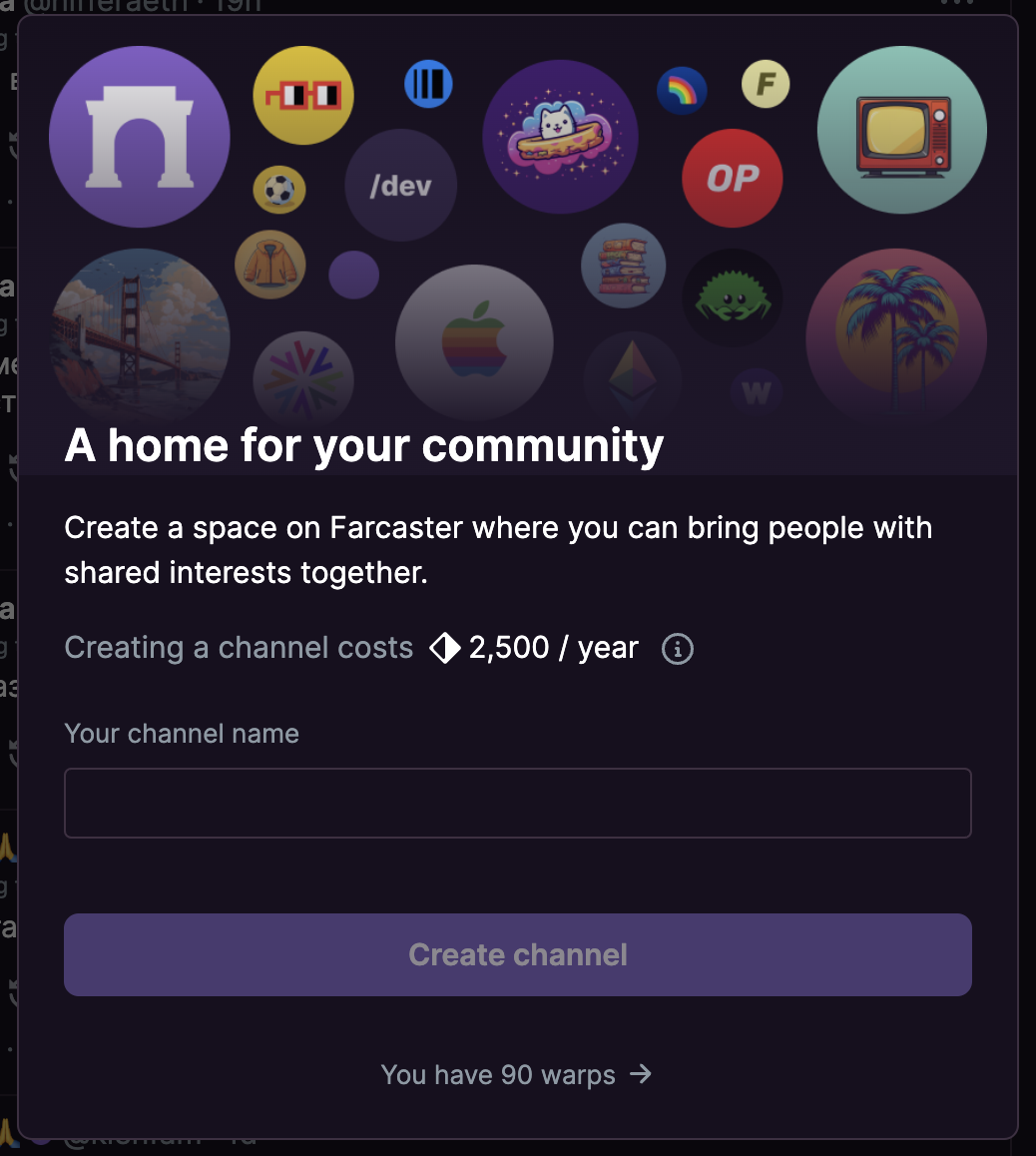Screen dimensions: 1036x1156
Task: Focus the channel name text field
Action: click(517, 803)
